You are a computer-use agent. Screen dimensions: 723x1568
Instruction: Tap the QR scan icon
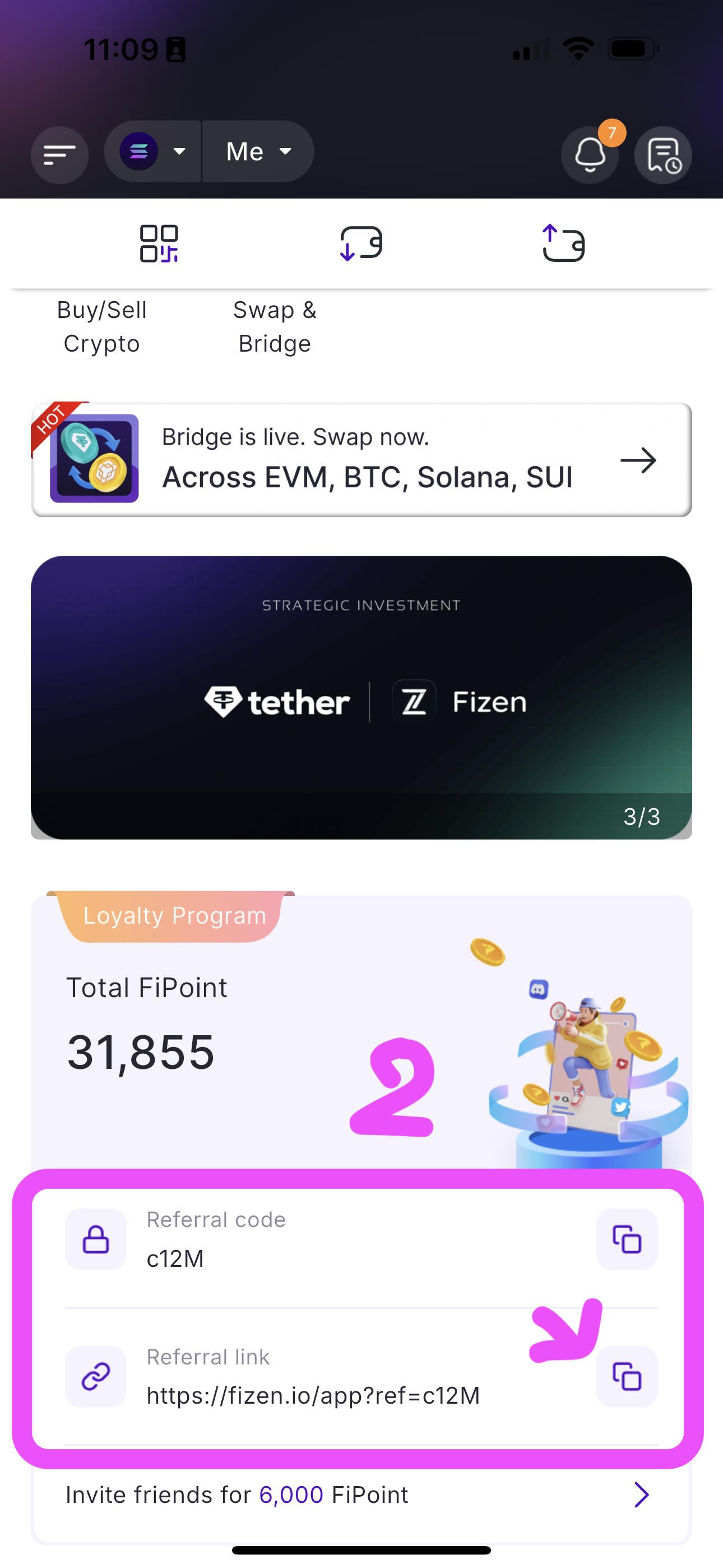(x=159, y=243)
